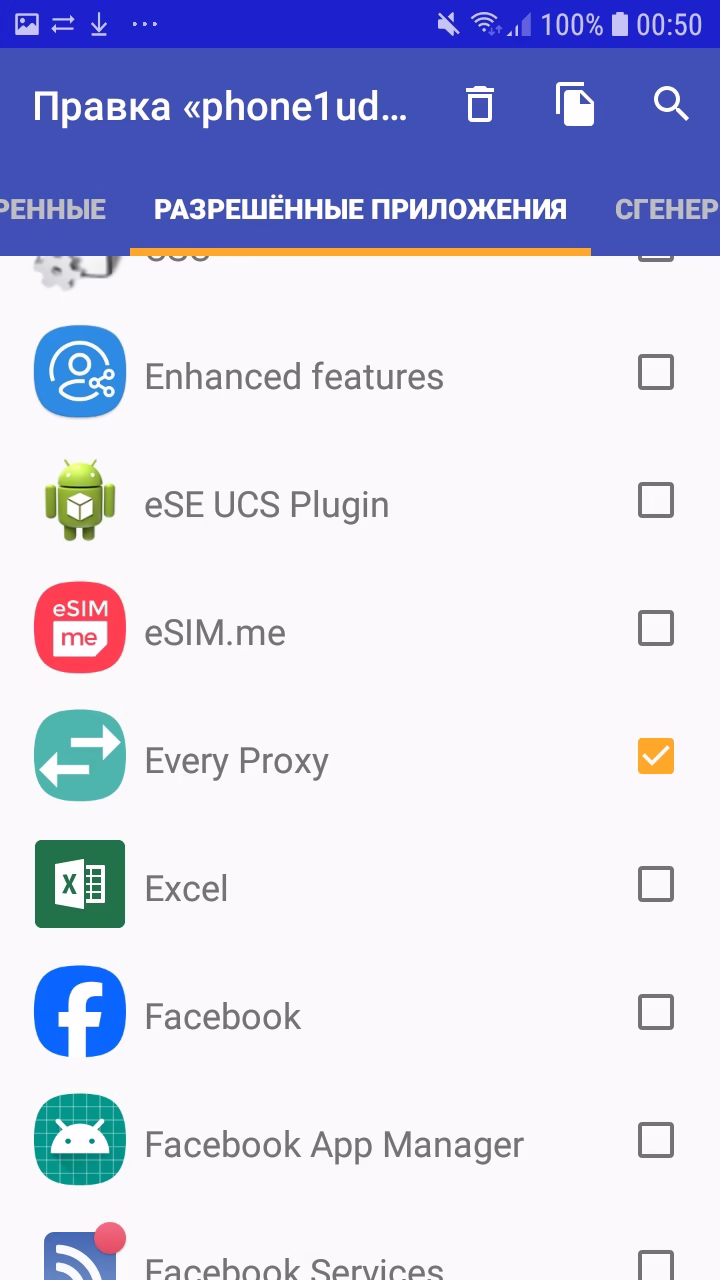Switch to the partially visible …РЕННЫЕ tab

(x=52, y=209)
